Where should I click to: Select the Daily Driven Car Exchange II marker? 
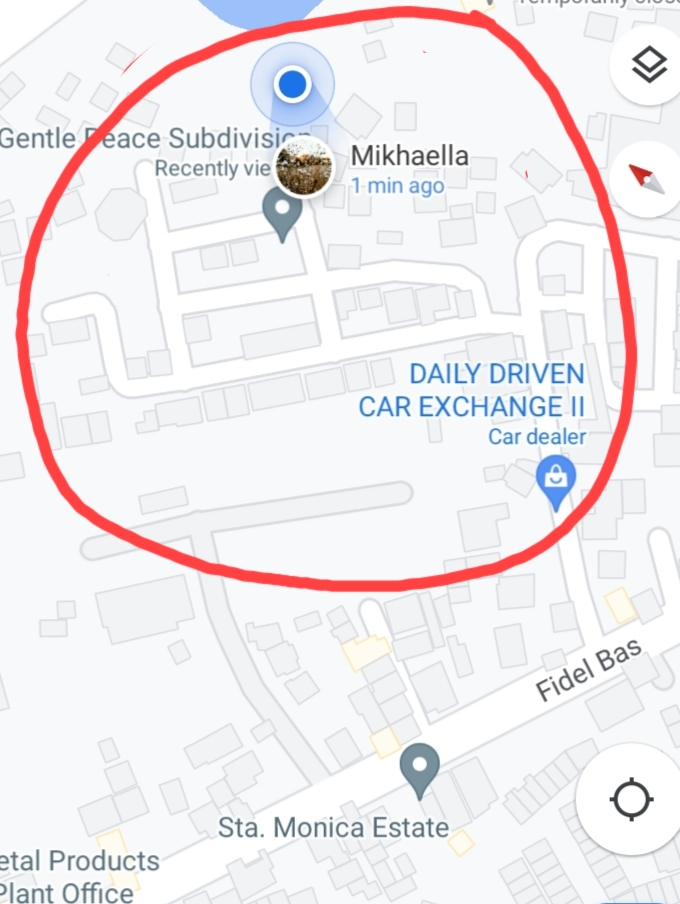555,477
